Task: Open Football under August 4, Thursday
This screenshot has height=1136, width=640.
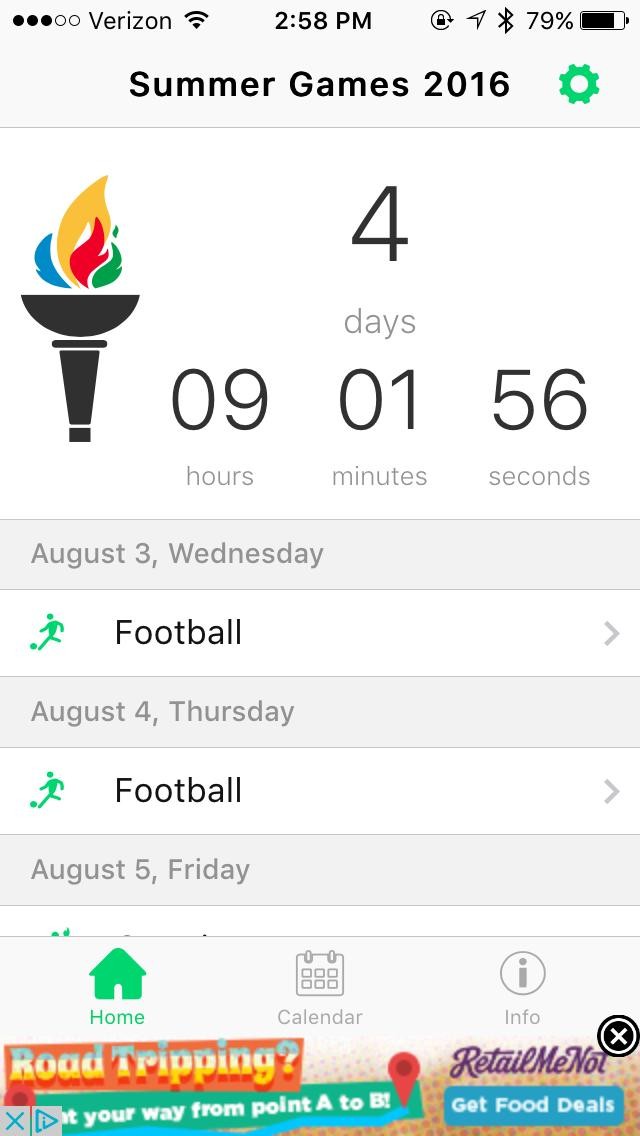Action: (320, 791)
